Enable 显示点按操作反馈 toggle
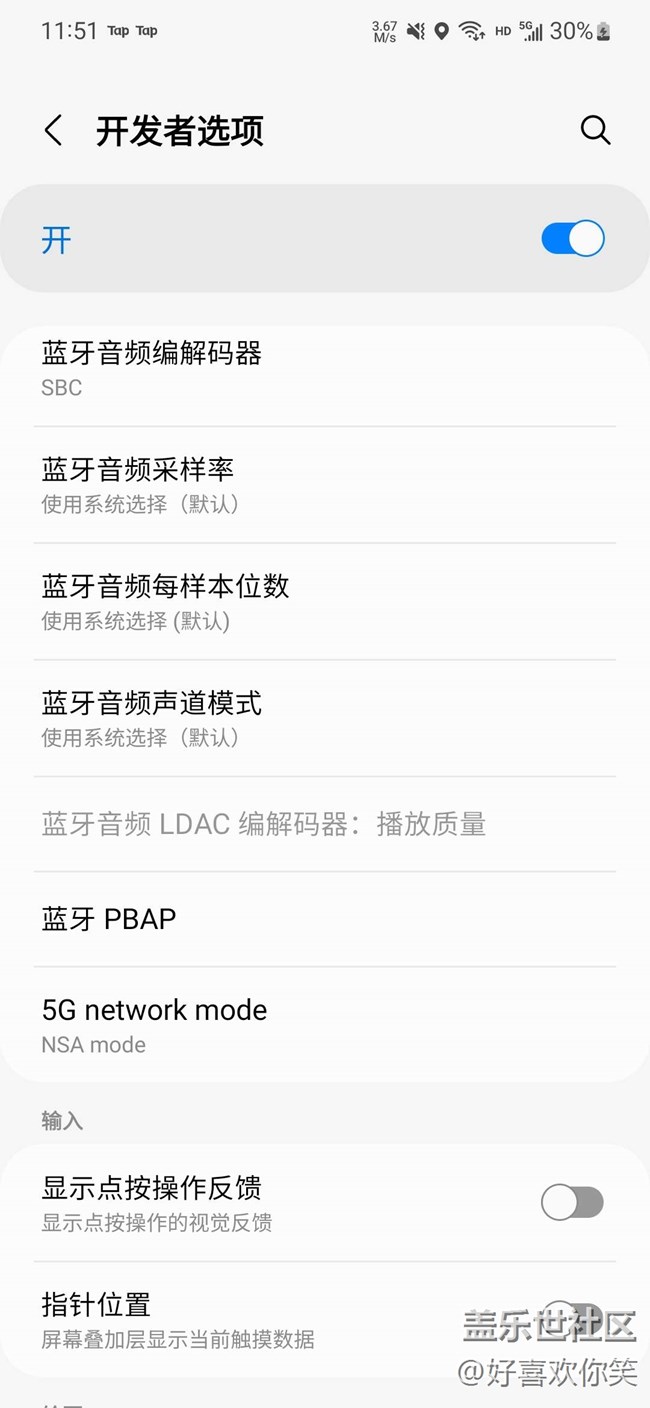The height and width of the screenshot is (1408, 650). tap(572, 1203)
